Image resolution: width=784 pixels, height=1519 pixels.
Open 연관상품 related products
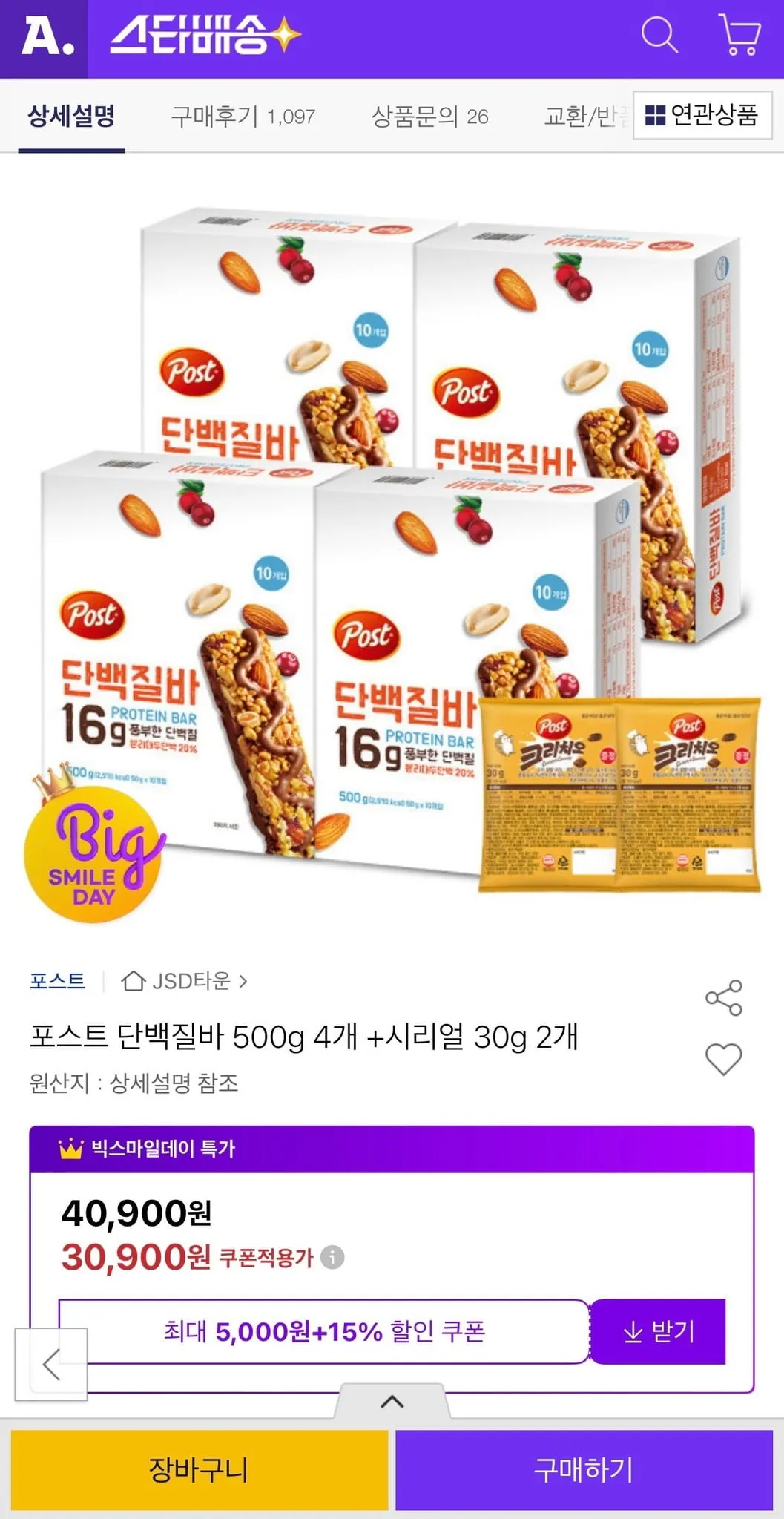coord(702,115)
